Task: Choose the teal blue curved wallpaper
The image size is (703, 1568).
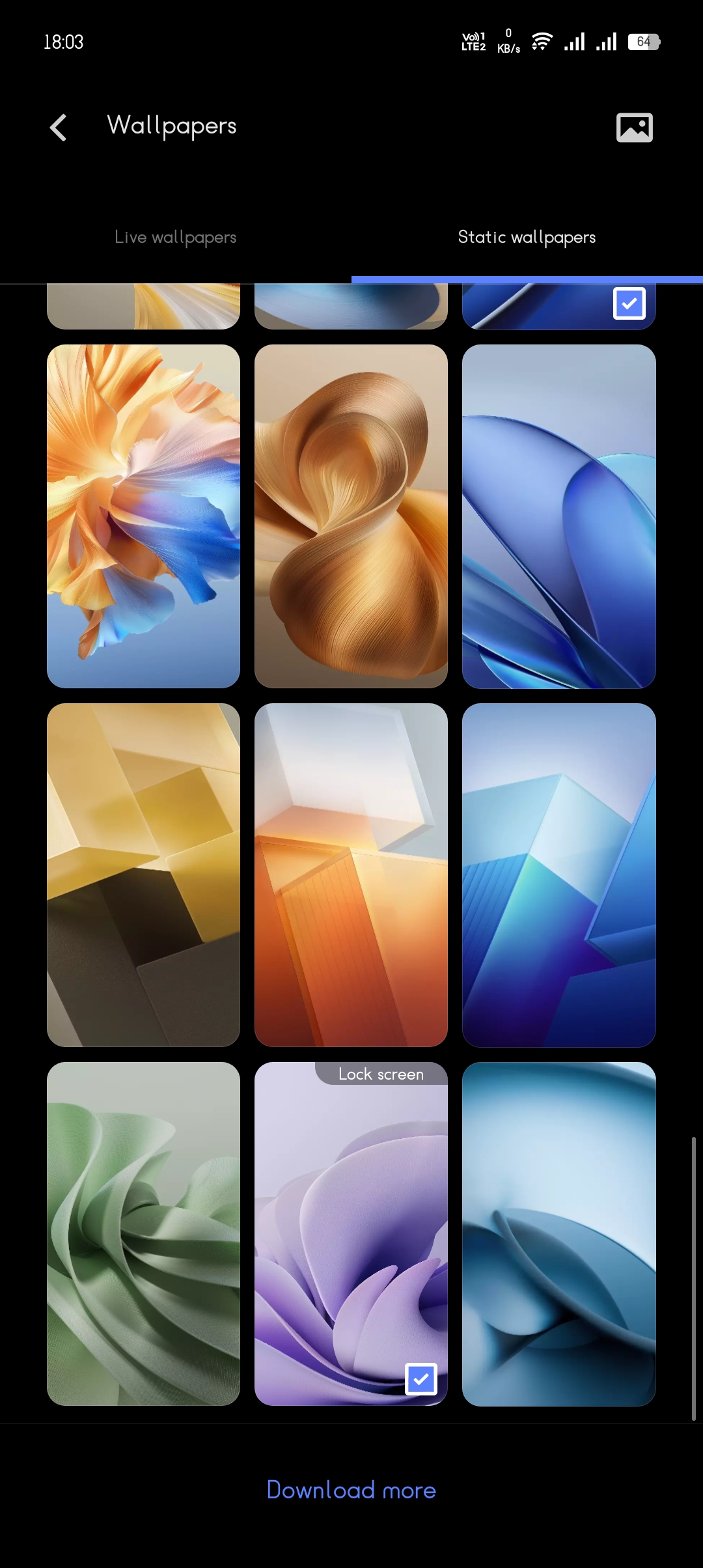Action: (558, 1233)
